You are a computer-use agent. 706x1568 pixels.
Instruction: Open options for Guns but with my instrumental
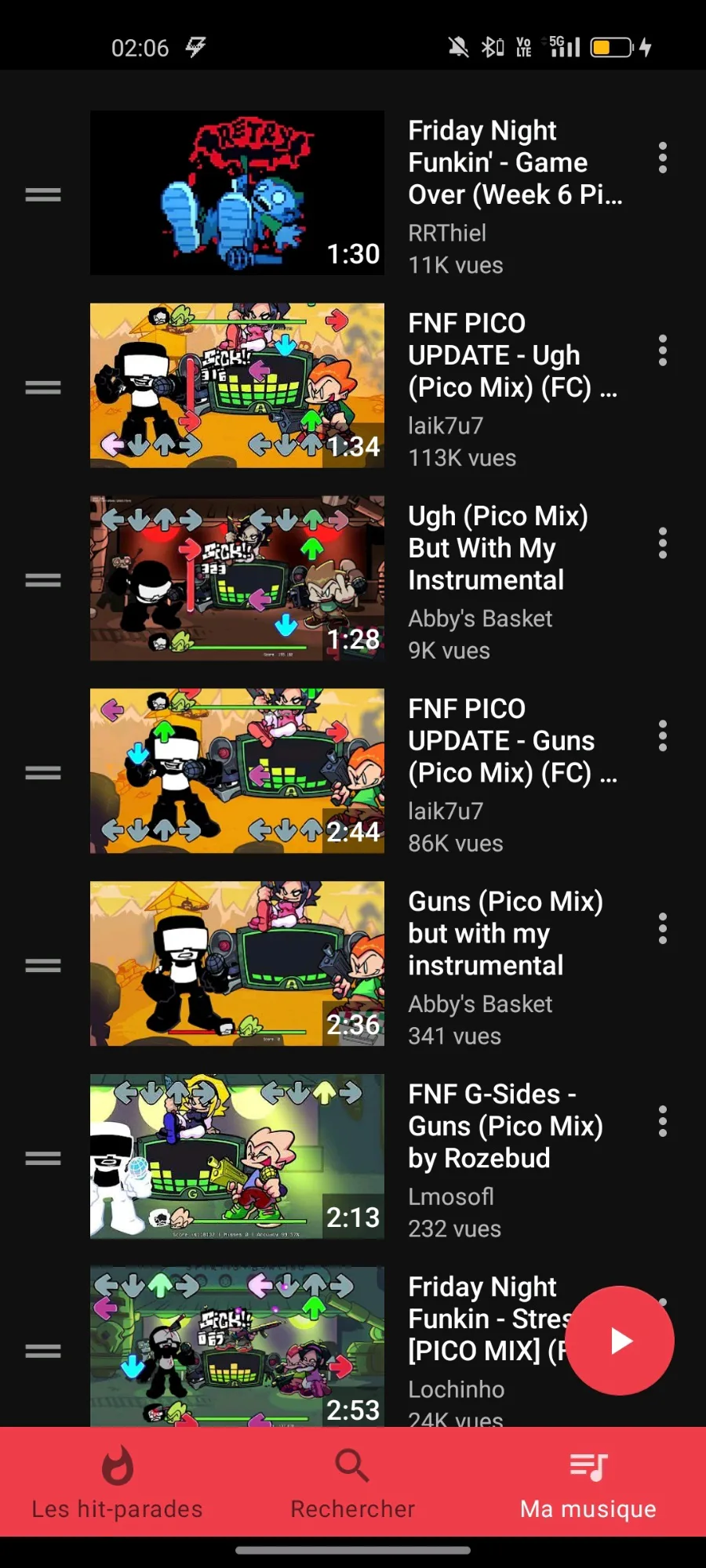(x=663, y=929)
